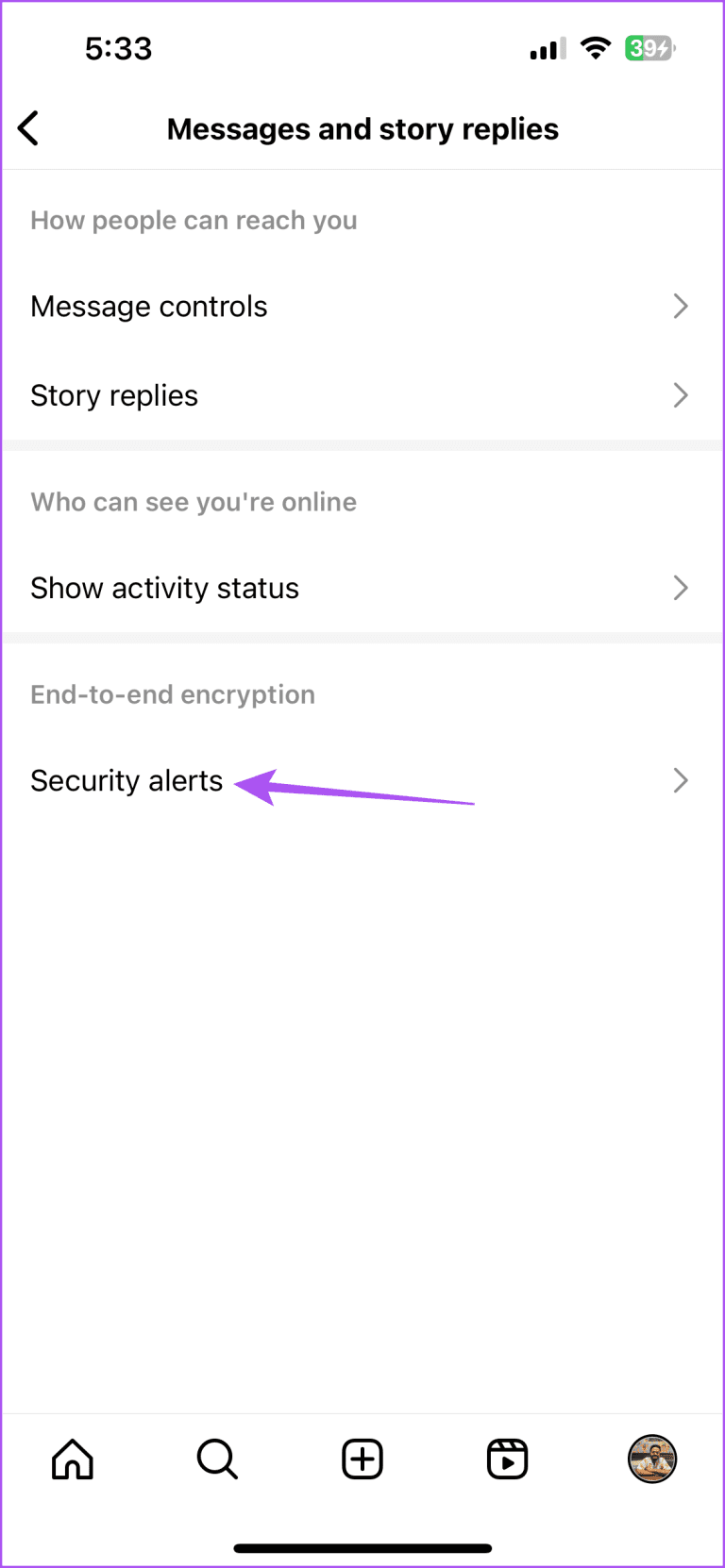
Task: Open Security alerts settings
Action: 126,780
